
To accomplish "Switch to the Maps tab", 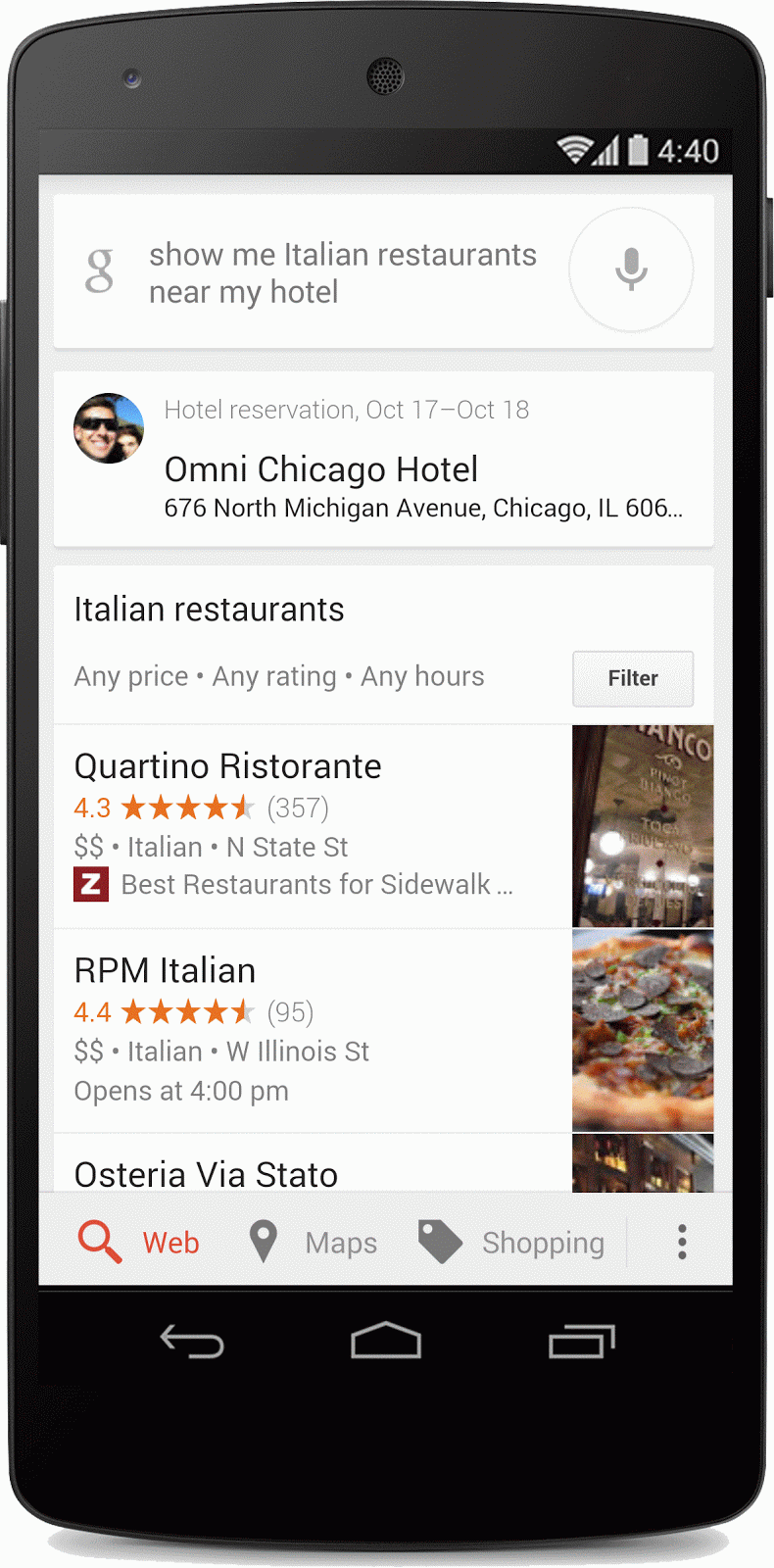I will pyautogui.click(x=314, y=1242).
